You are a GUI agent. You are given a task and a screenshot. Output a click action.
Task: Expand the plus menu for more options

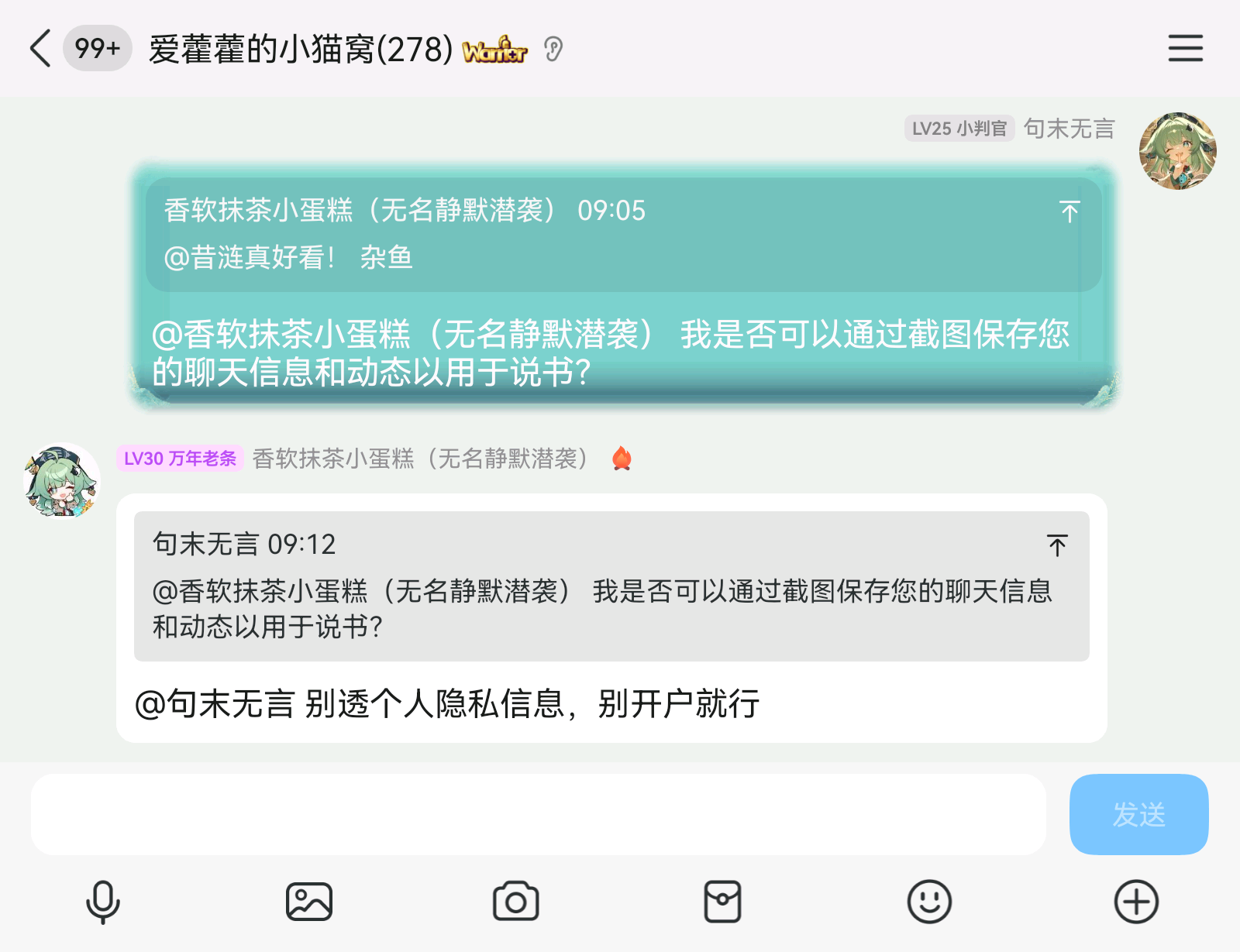pos(1135,902)
